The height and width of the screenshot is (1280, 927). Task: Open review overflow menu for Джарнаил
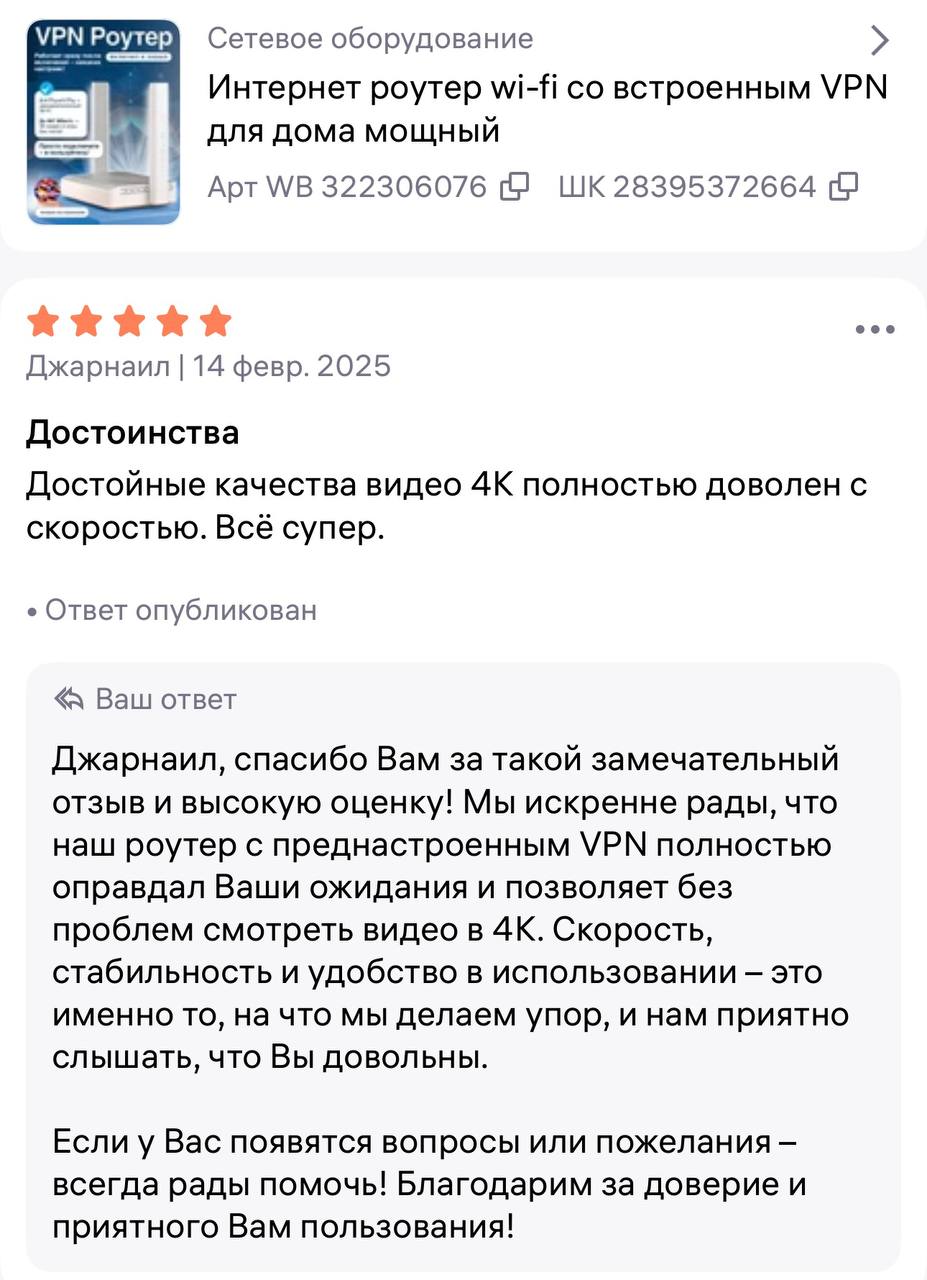coord(875,329)
